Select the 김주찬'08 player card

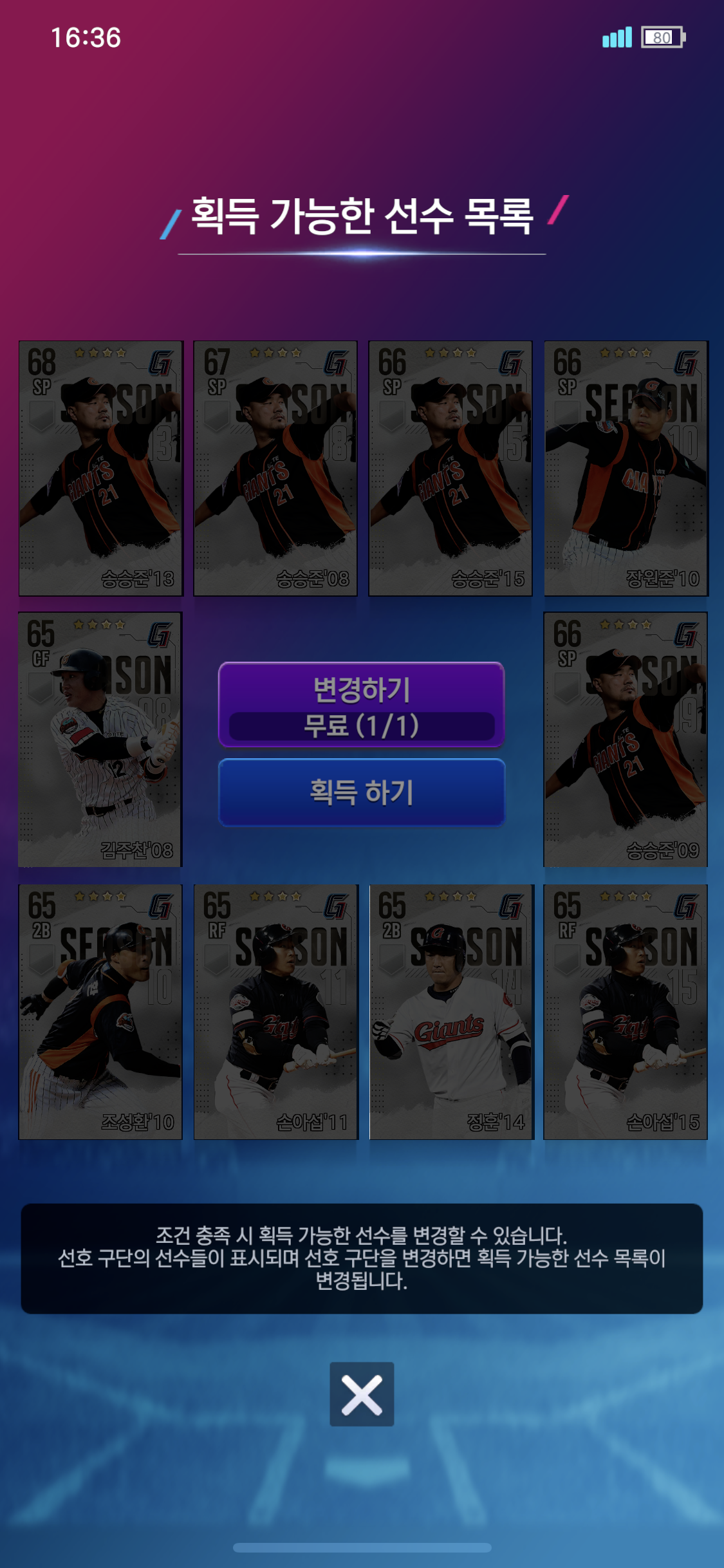coord(100,740)
